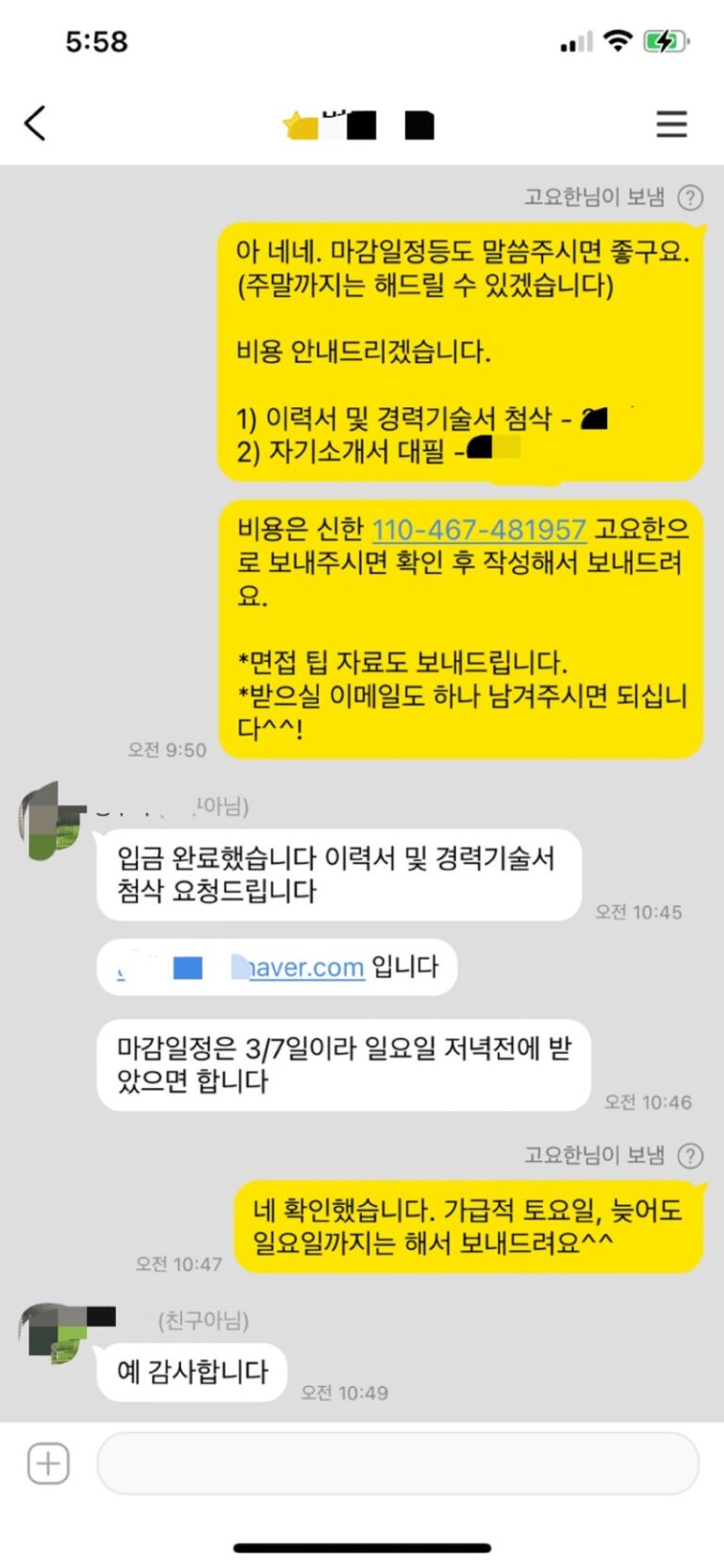Tap the help icon above the 마감일정등도 message
This screenshot has width=724, height=1568.
tap(691, 198)
